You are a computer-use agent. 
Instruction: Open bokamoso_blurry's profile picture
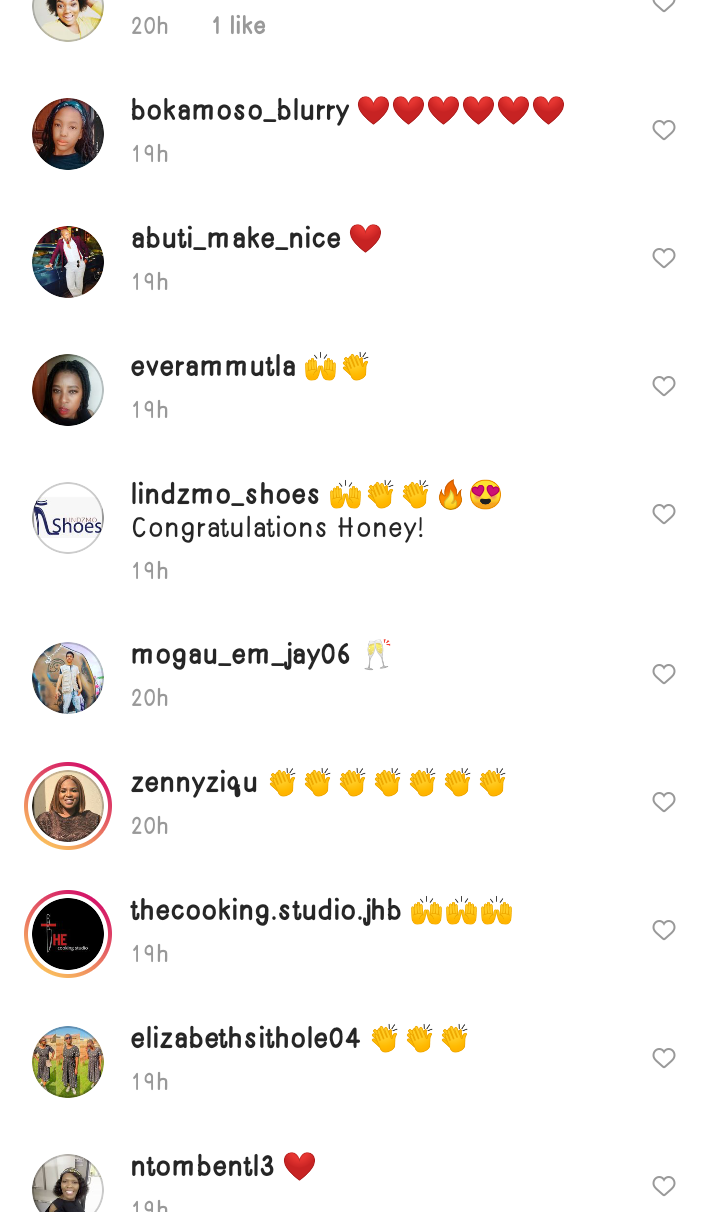coord(68,134)
